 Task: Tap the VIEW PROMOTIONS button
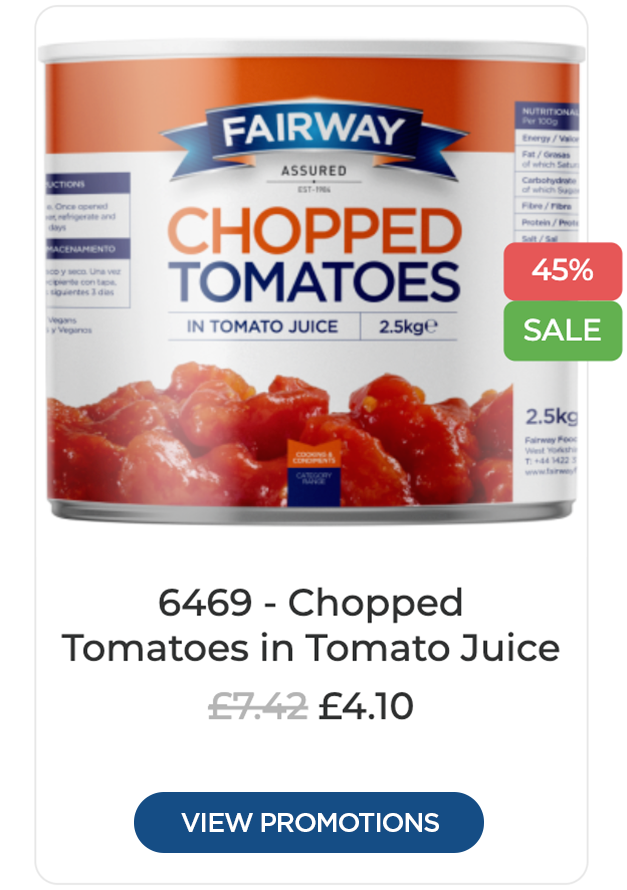(x=309, y=822)
